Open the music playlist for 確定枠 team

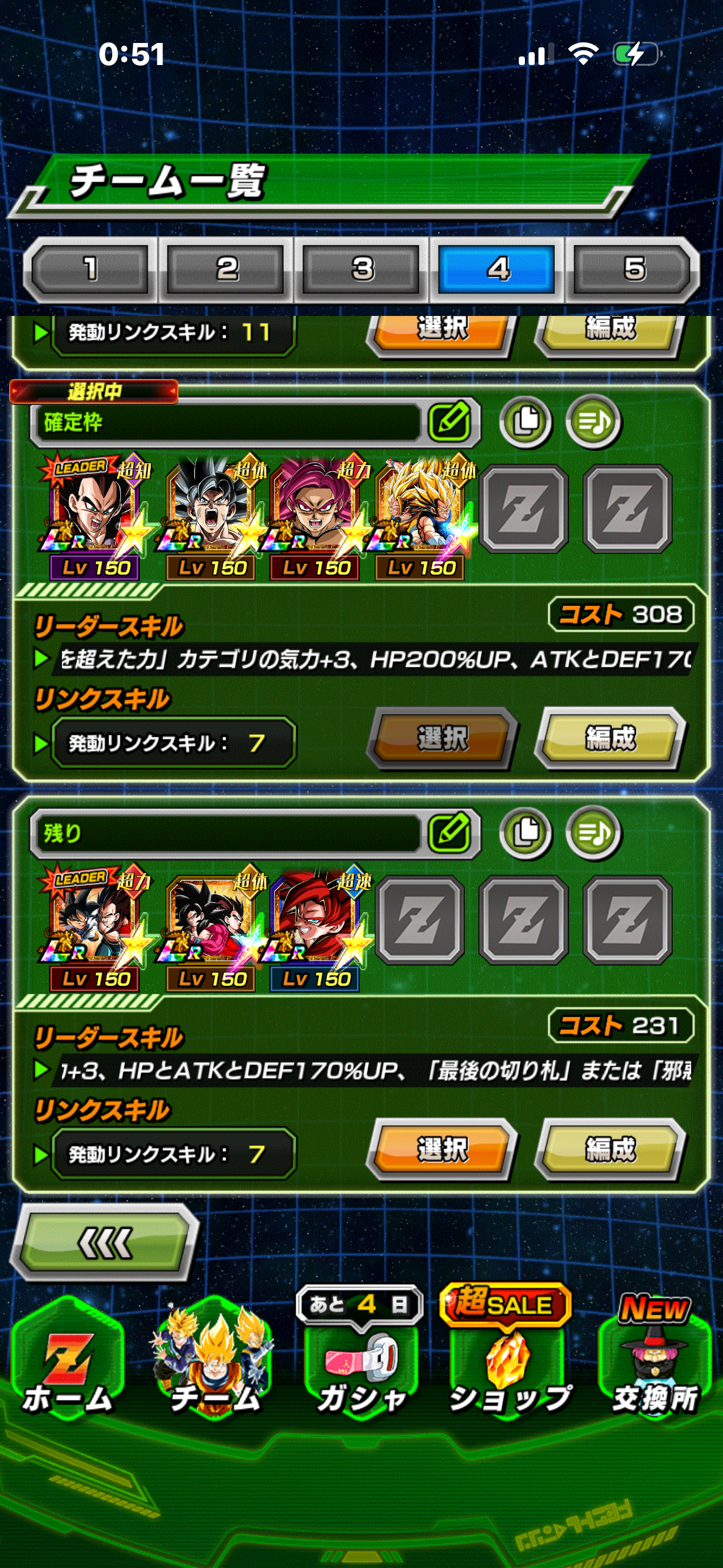593,421
